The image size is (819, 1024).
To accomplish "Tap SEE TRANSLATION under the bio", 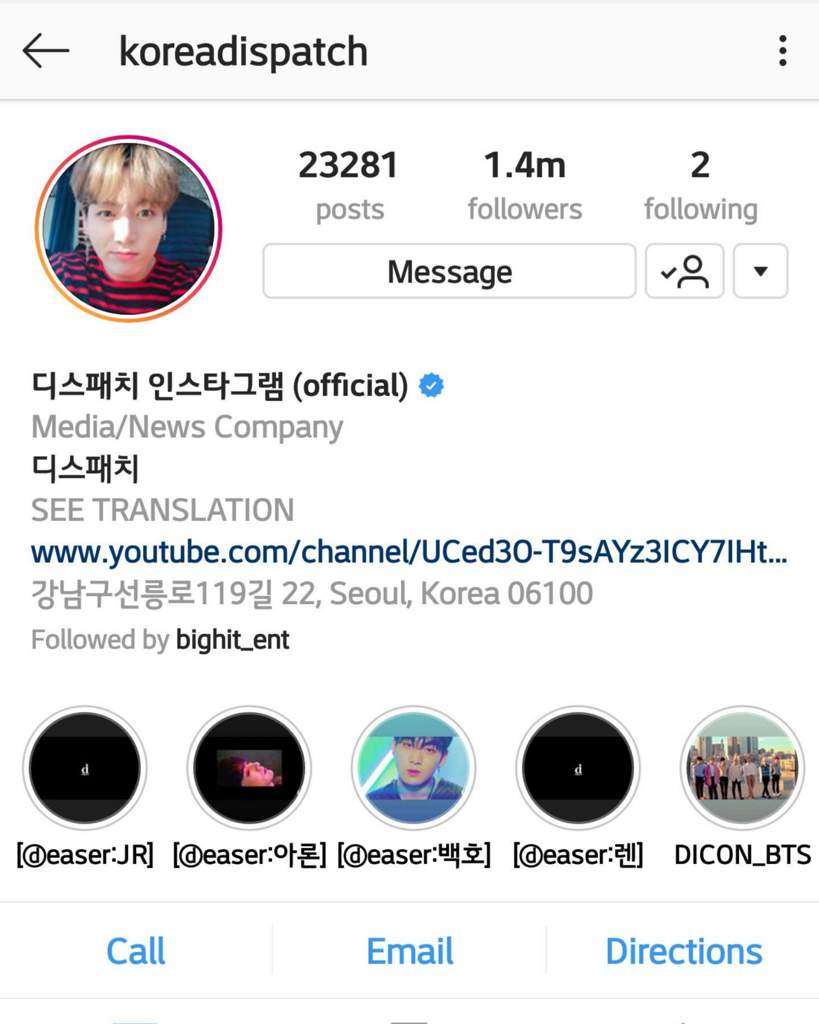I will click(162, 510).
